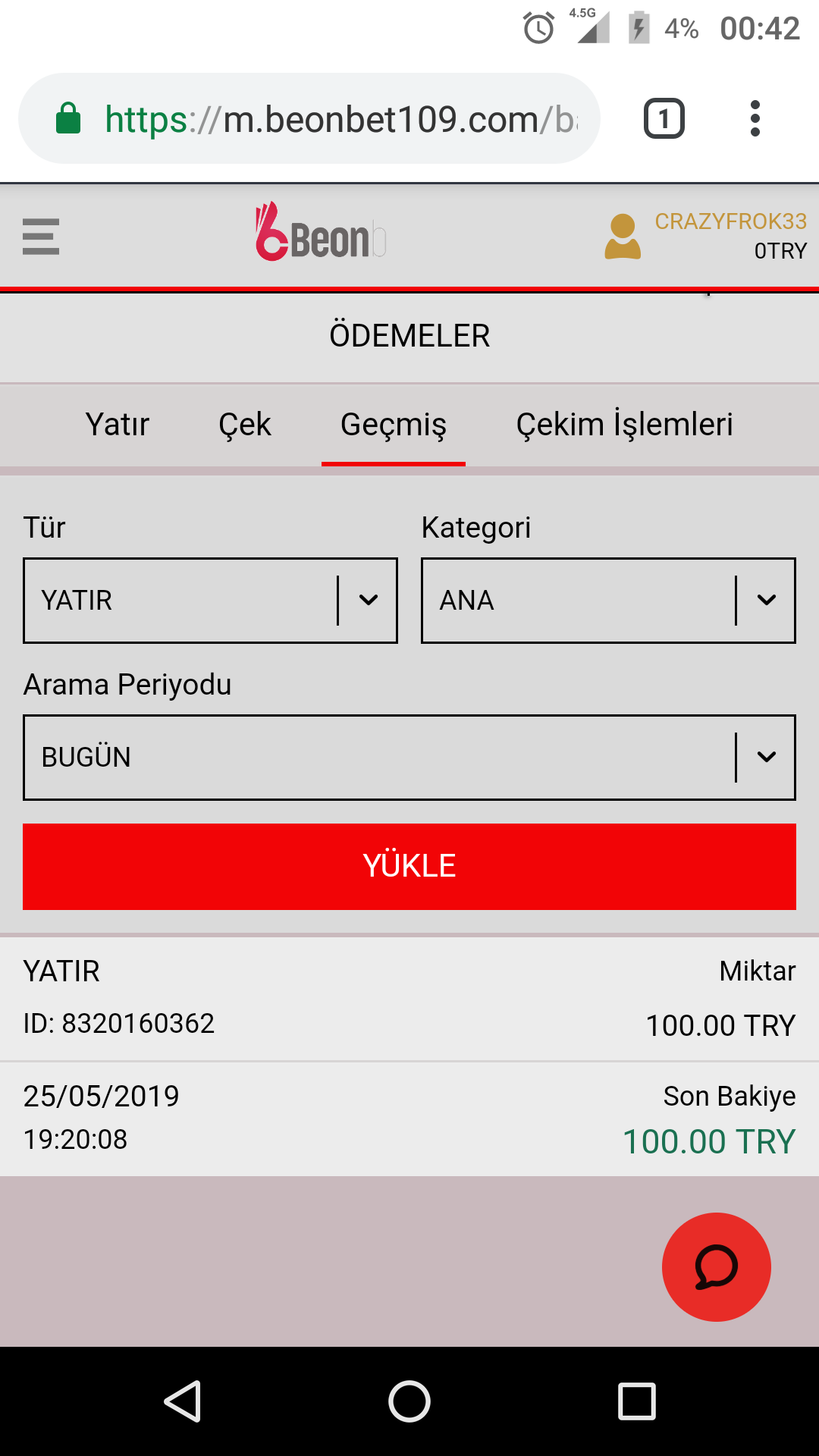Open the CRAZYFROK33 account profile
Screen dimensions: 819x1456
tap(705, 237)
